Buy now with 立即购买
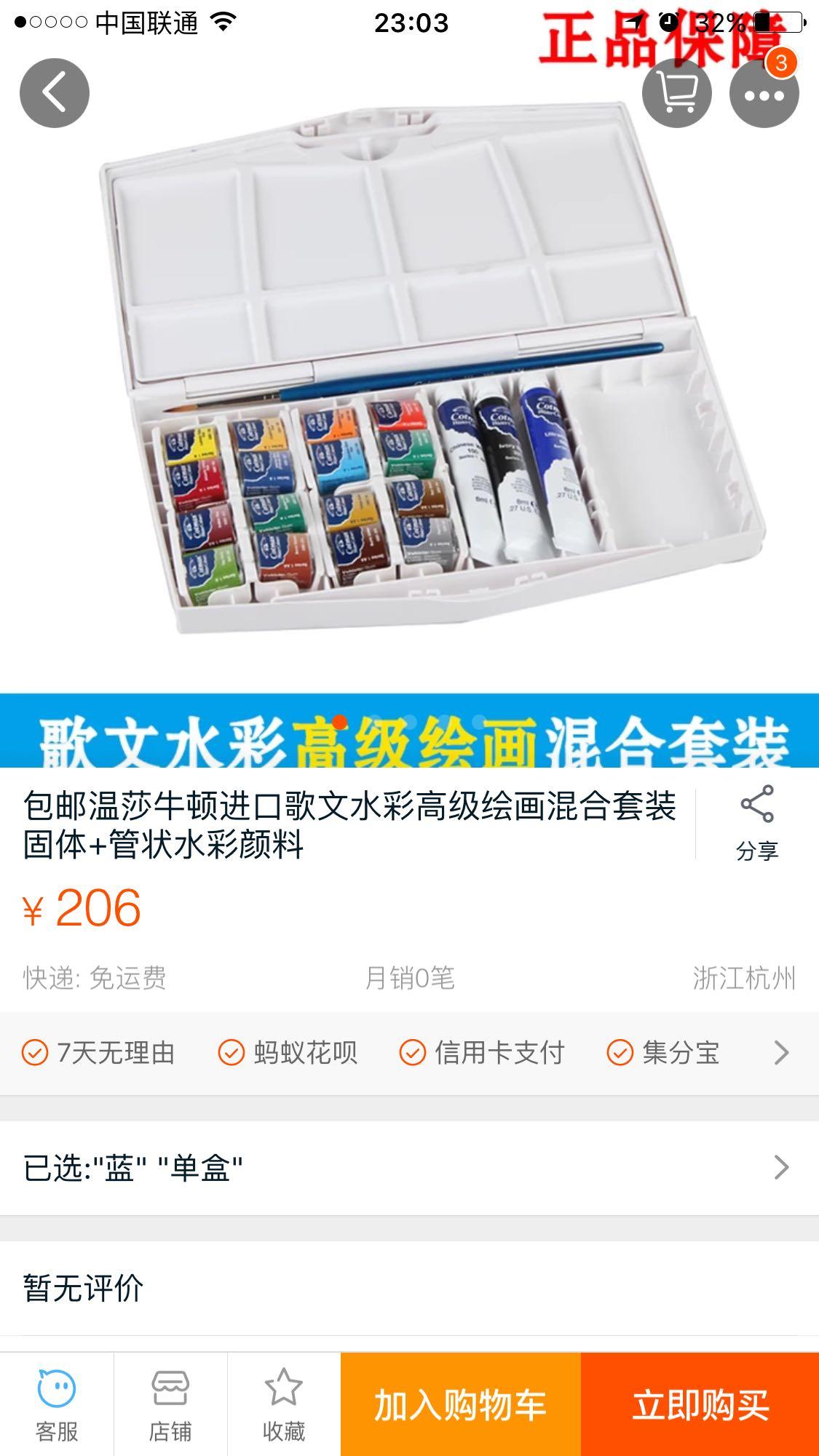This screenshot has height=1456, width=819. [x=700, y=1405]
